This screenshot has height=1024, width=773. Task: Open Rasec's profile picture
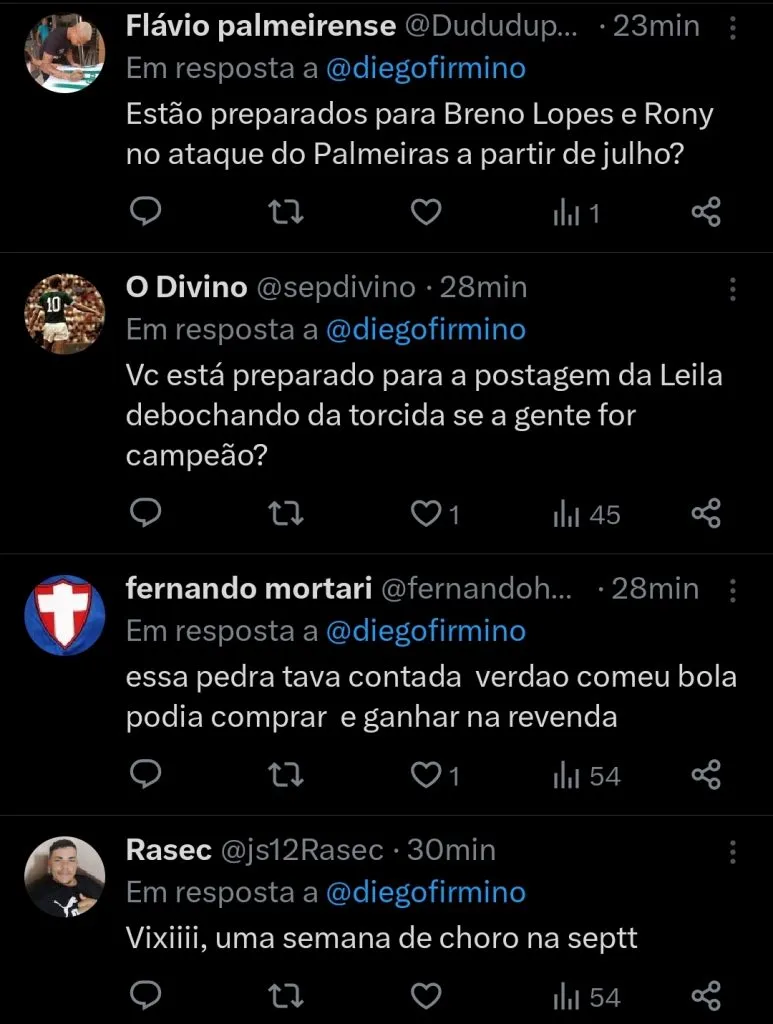(x=64, y=877)
